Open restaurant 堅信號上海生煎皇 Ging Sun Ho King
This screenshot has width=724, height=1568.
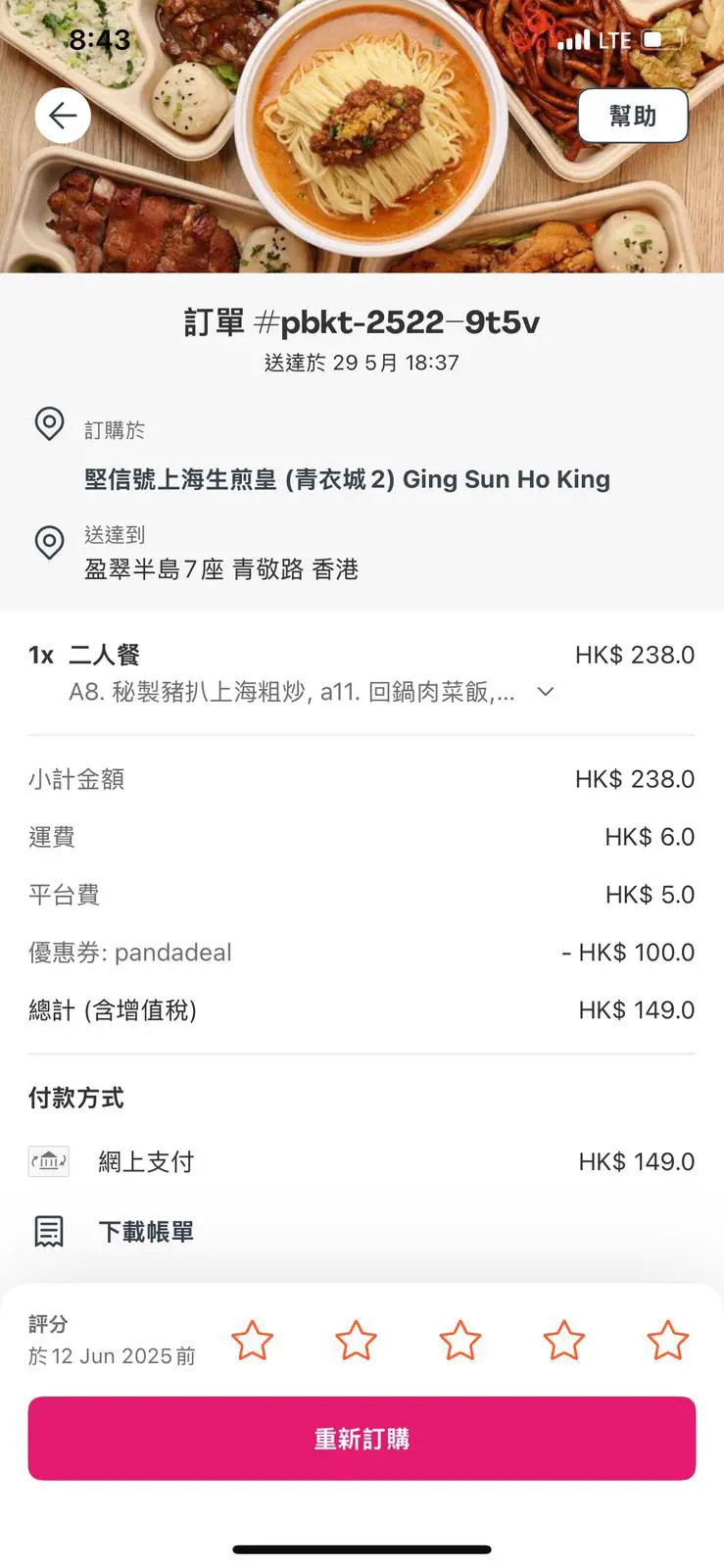(x=347, y=479)
